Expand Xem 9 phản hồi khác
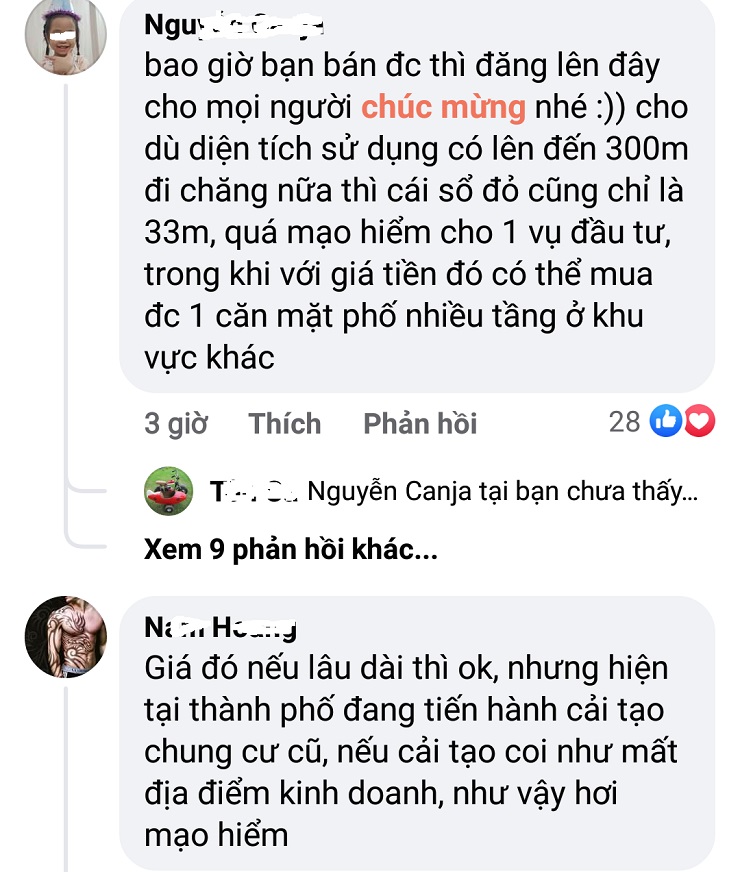 290,550
